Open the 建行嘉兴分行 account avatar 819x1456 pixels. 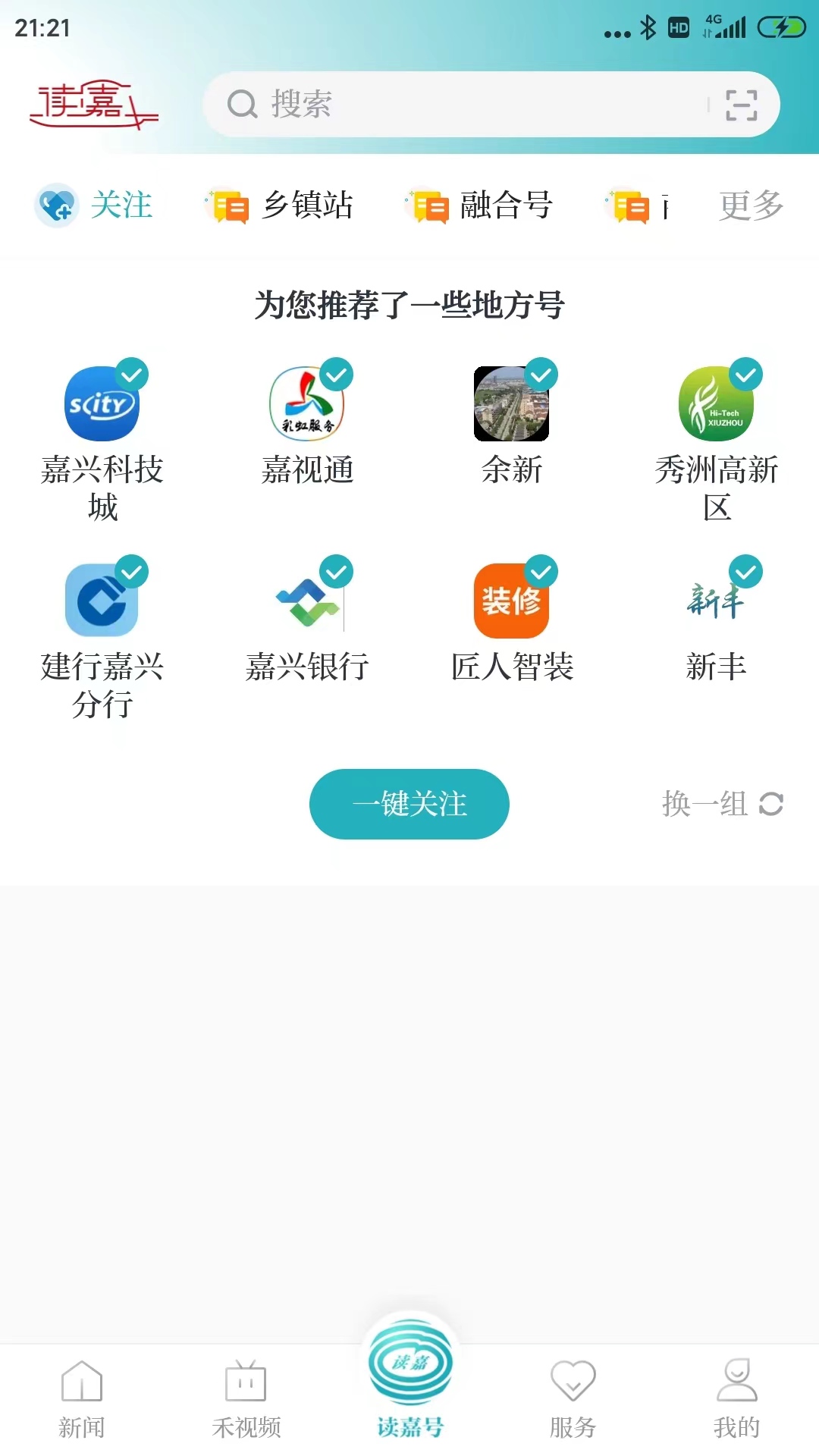click(x=102, y=599)
